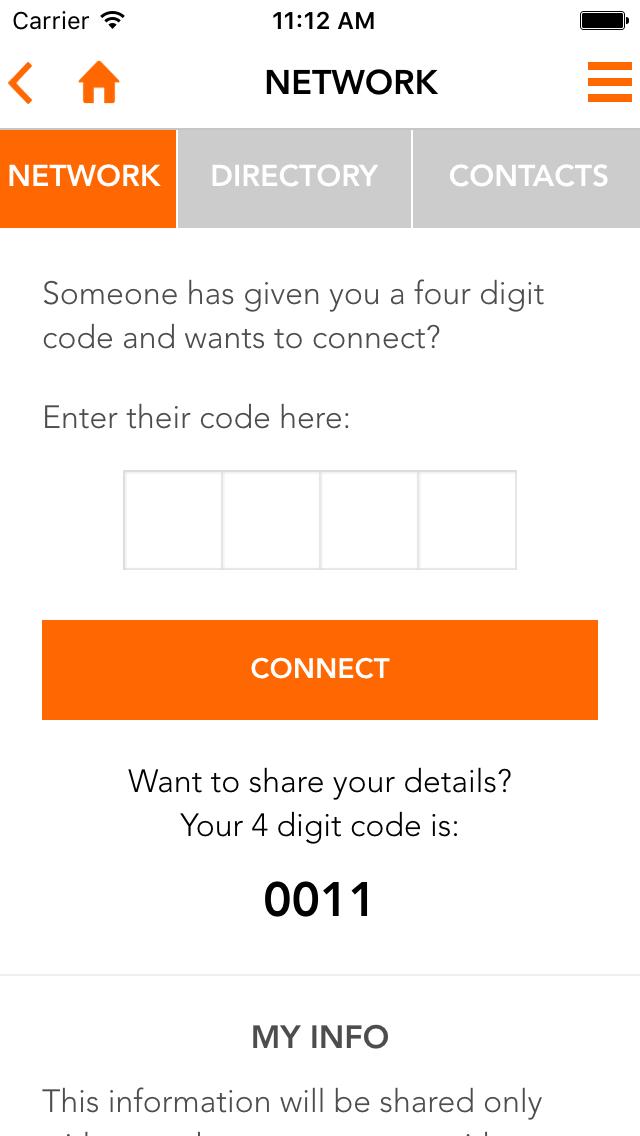Tap the Connect button
The width and height of the screenshot is (640, 1136).
[320, 669]
